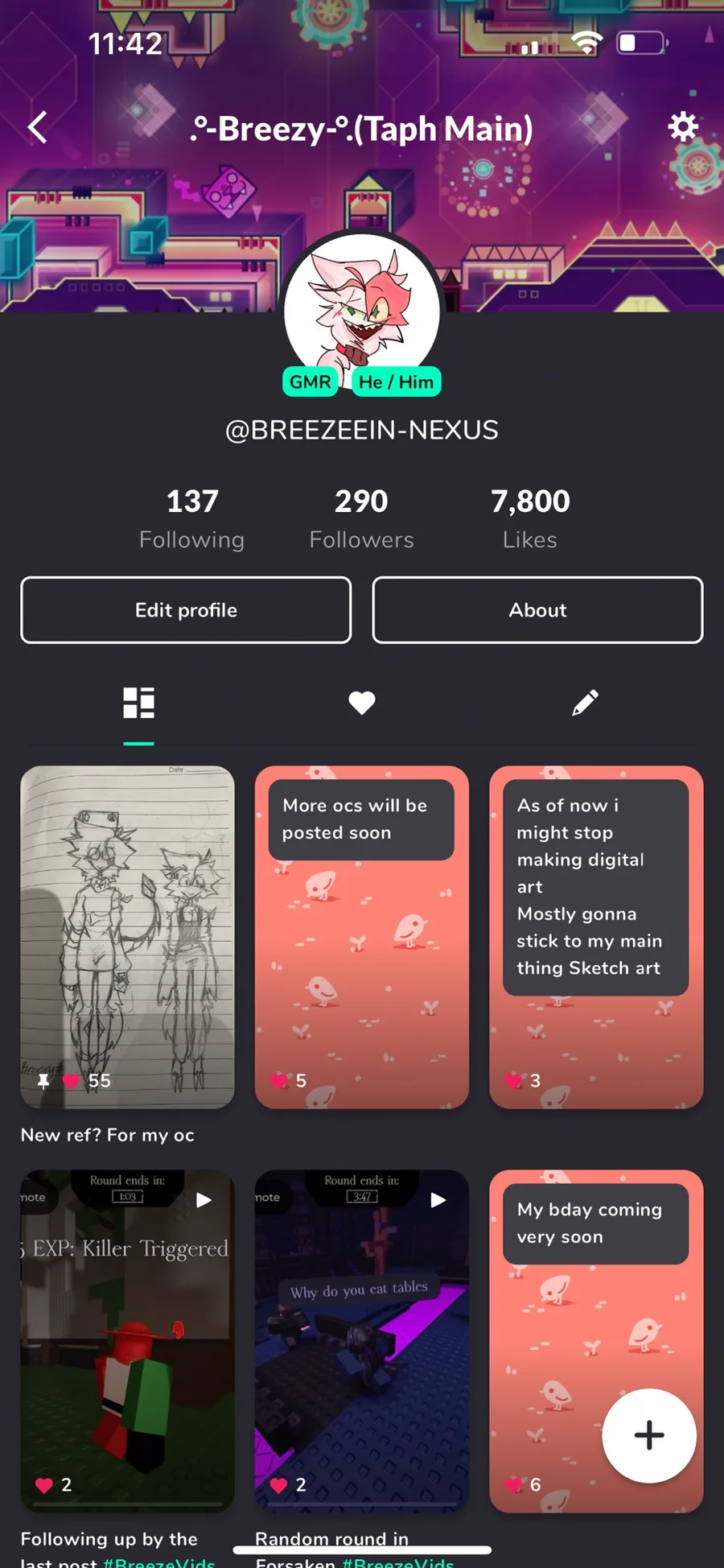Open the 'Killer Triggered' video post

127,1341
